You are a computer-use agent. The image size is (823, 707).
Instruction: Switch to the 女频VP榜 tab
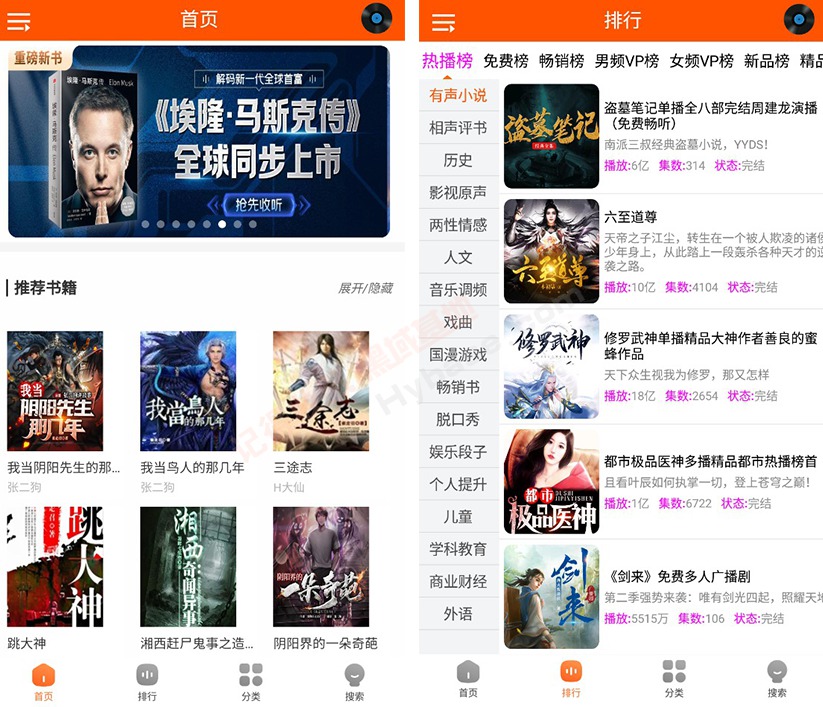click(x=702, y=61)
